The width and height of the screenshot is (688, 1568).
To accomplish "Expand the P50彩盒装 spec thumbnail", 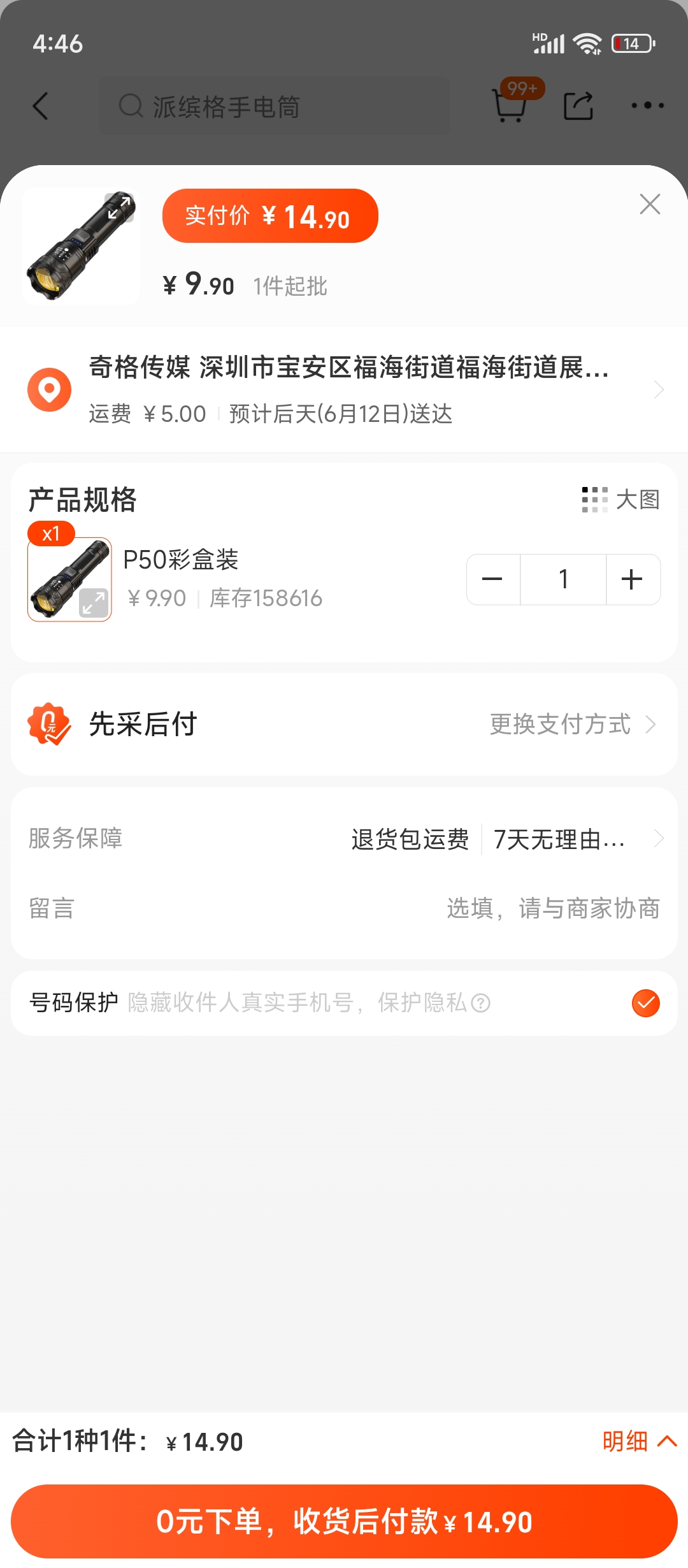I will pyautogui.click(x=93, y=602).
